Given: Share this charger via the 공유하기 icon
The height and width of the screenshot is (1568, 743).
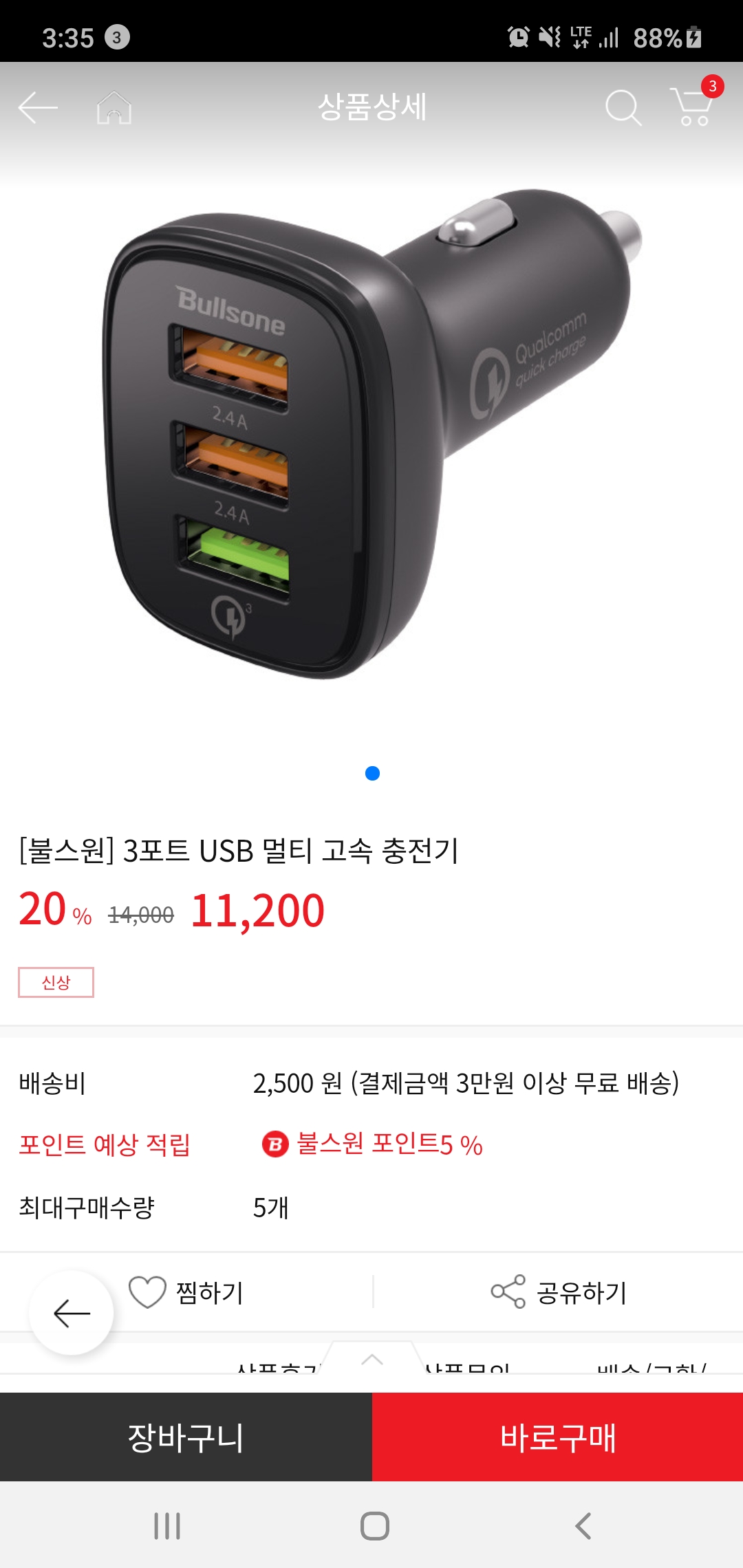Looking at the screenshot, I should (509, 1292).
